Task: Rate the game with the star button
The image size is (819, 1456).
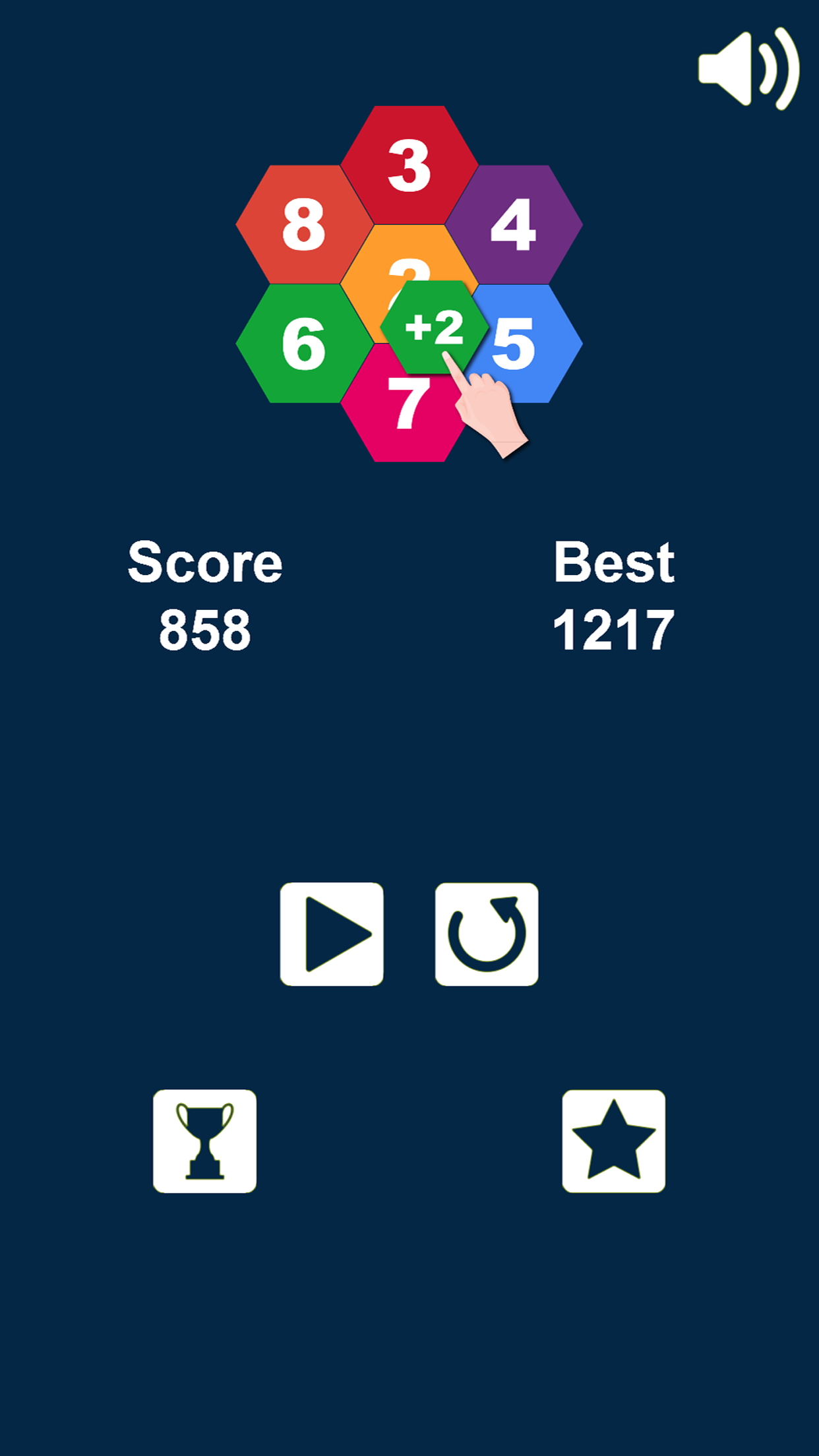Action: pos(613,1141)
